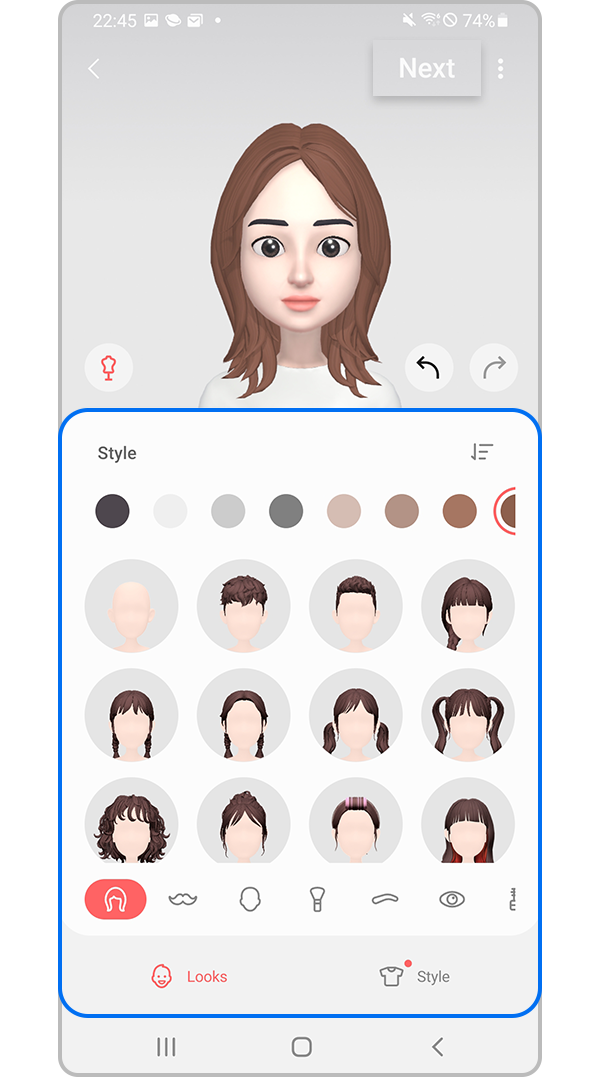Switch to the makeup brush category

click(316, 900)
